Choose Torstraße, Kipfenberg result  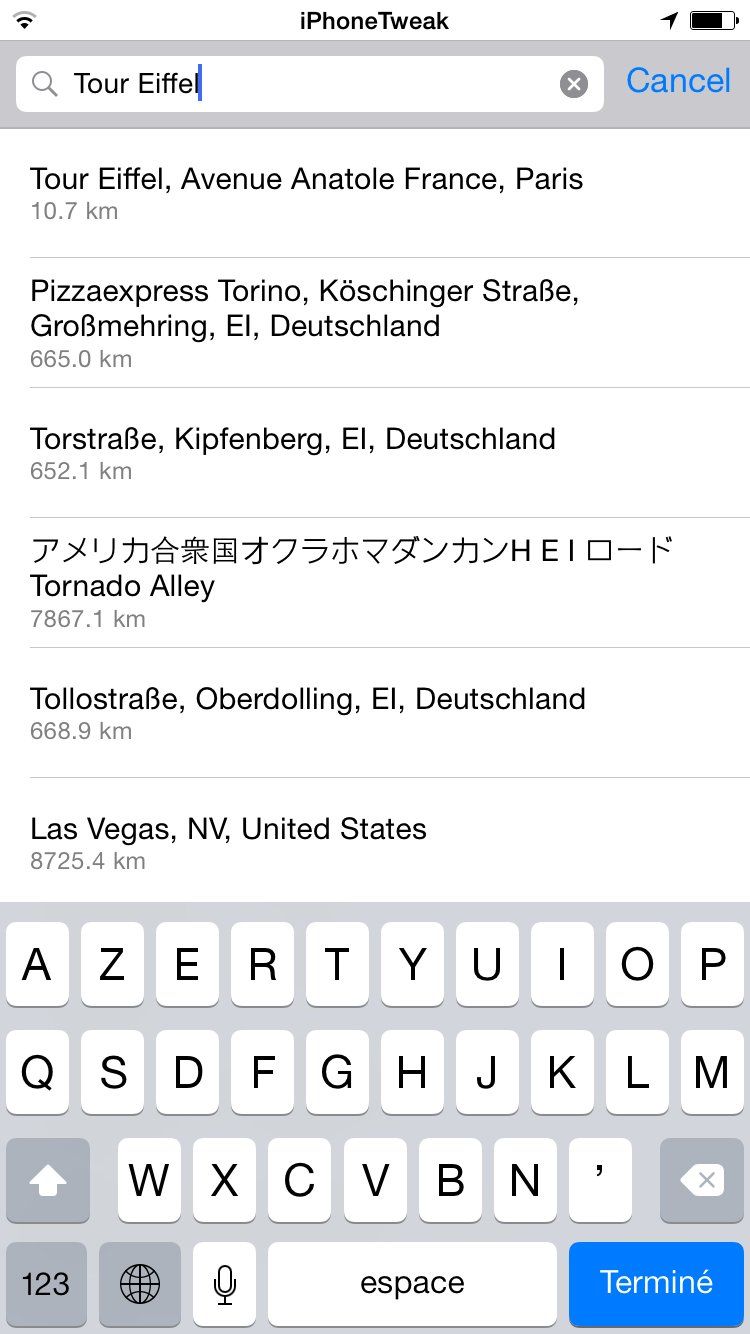293,452
